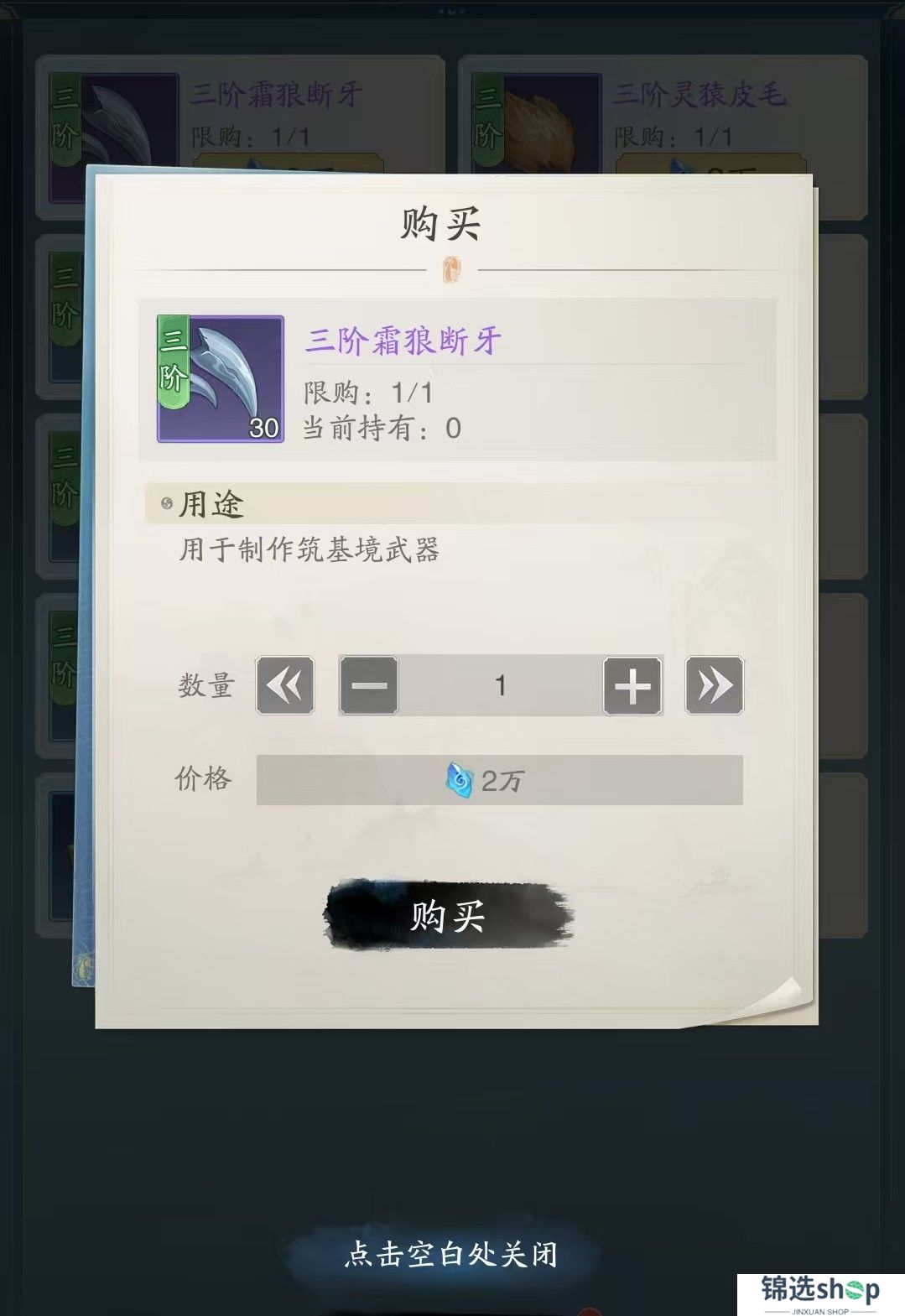The height and width of the screenshot is (1316, 905).
Task: Close dialog via 点击空白处关闭
Action: click(x=451, y=1254)
